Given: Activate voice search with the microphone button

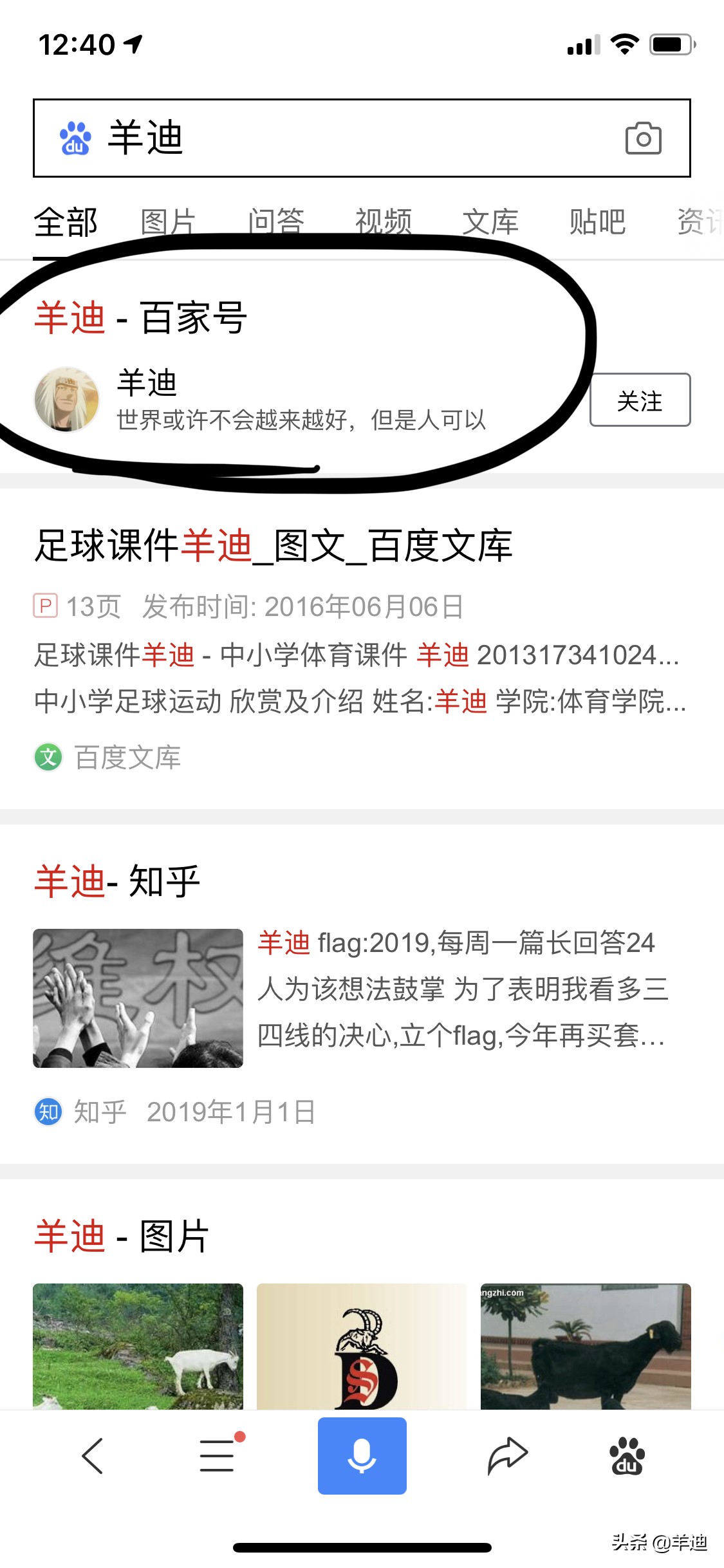Looking at the screenshot, I should (x=362, y=1457).
